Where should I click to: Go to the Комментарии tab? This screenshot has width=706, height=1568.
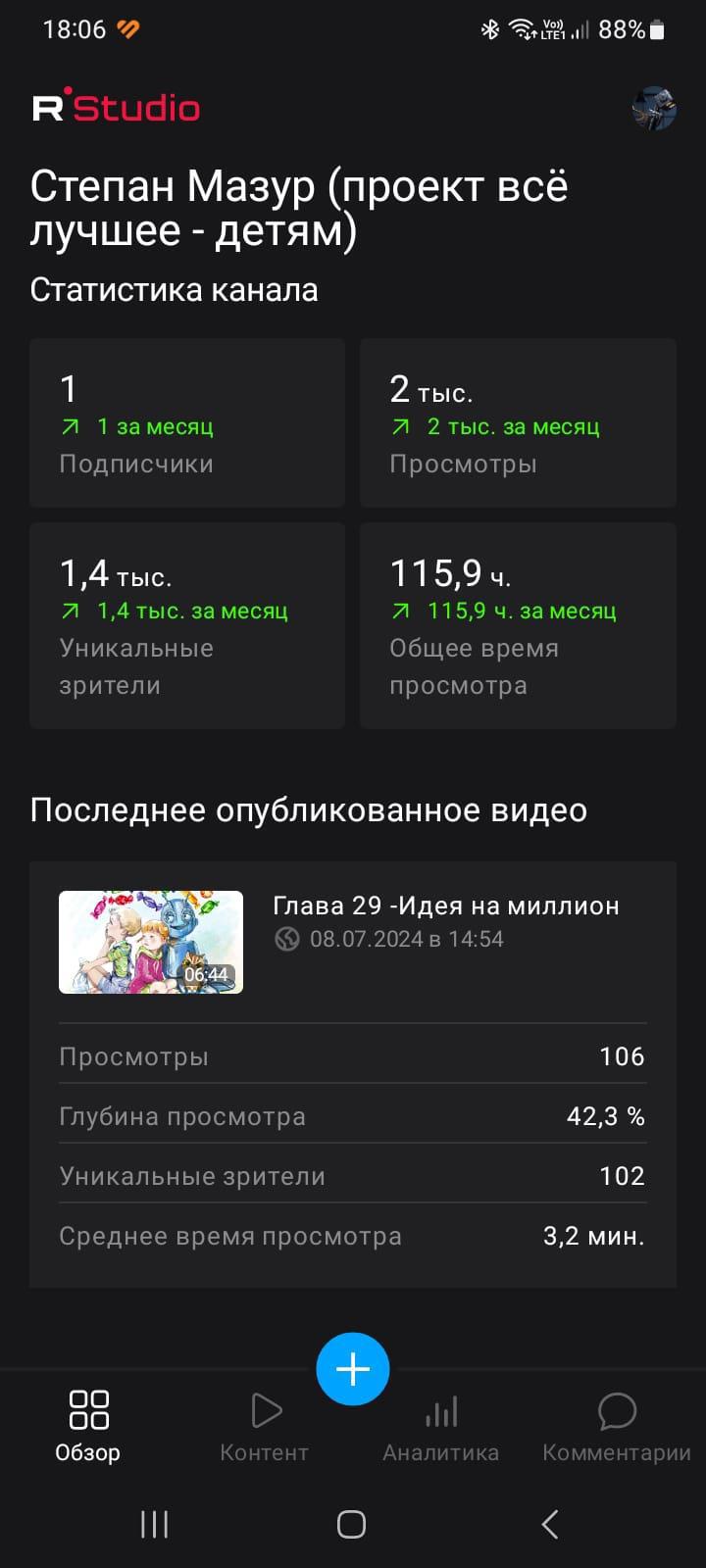click(x=617, y=1428)
